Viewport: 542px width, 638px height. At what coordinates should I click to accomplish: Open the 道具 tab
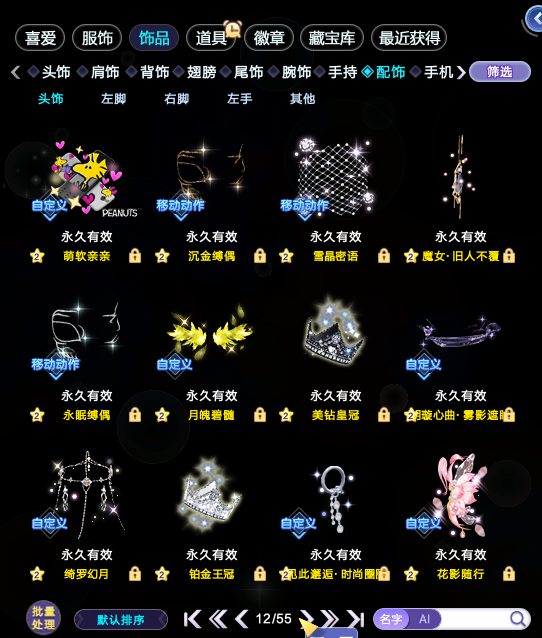click(x=211, y=38)
